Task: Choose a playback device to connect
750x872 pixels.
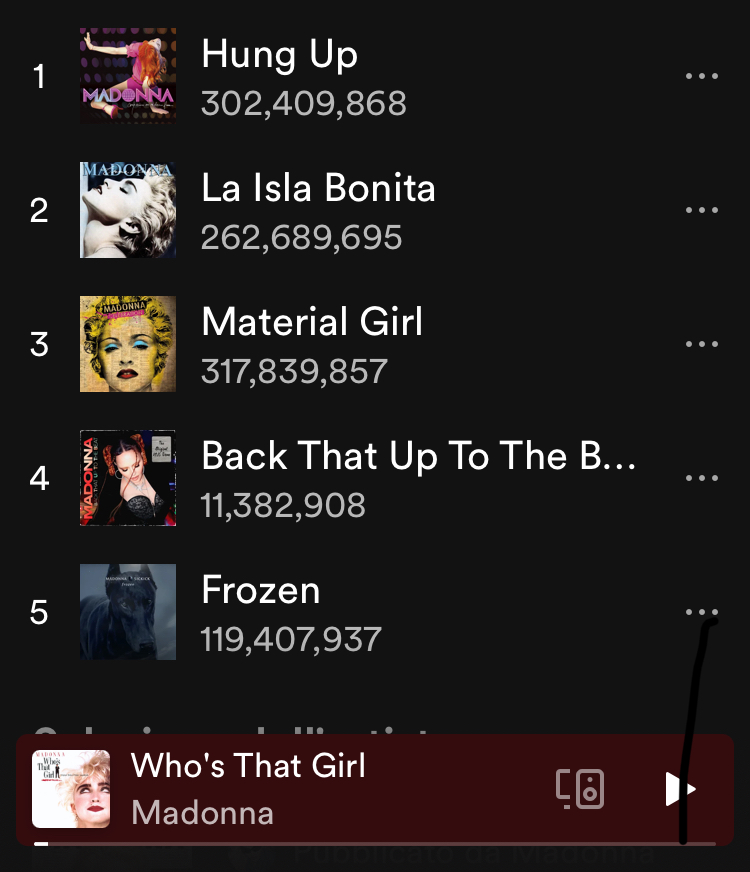Action: pos(580,789)
